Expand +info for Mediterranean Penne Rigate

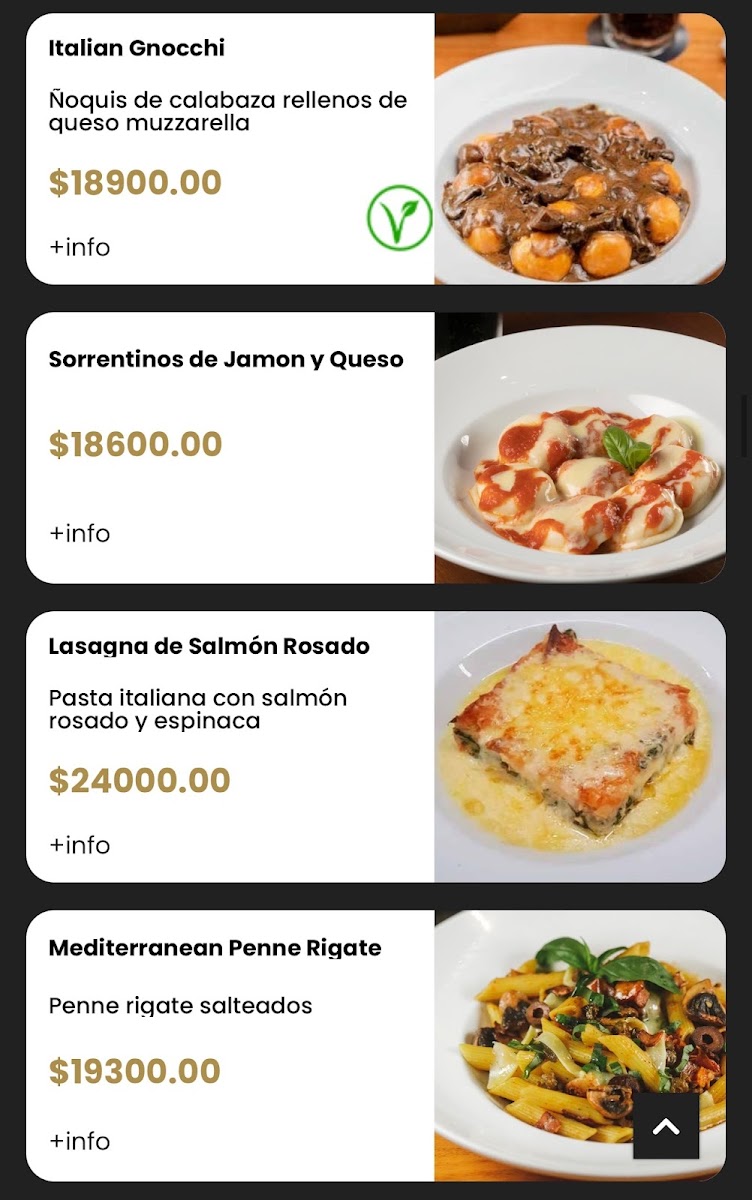(80, 1141)
